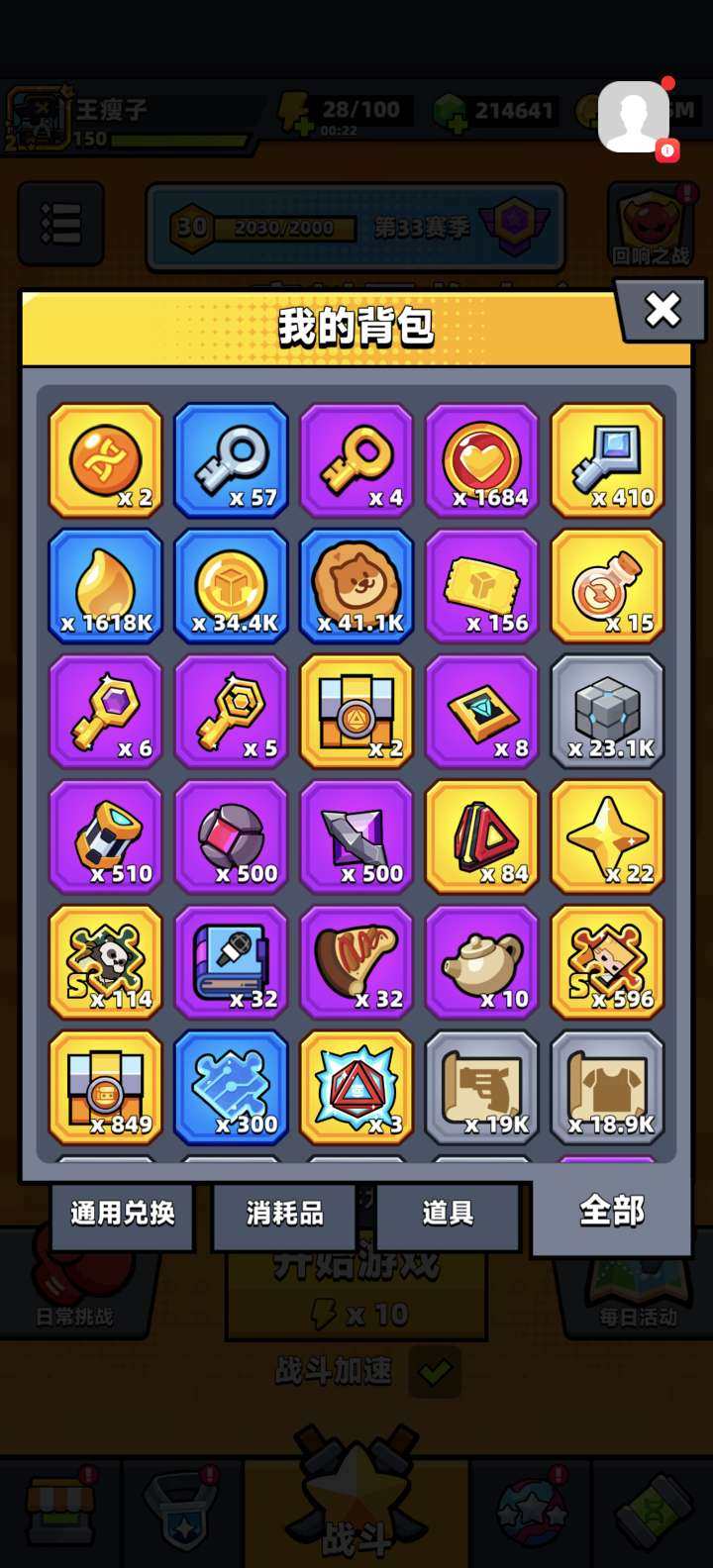The width and height of the screenshot is (713, 1568).
Task: Inspect the grey cube item x23.1K
Action: [x=607, y=711]
